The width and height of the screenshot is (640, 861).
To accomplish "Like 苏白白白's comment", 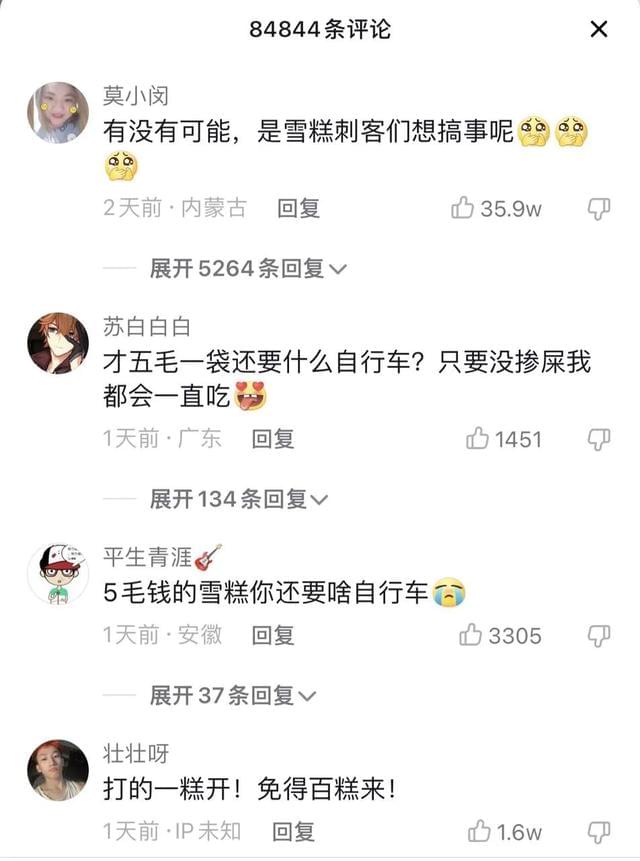I will click(x=478, y=438).
